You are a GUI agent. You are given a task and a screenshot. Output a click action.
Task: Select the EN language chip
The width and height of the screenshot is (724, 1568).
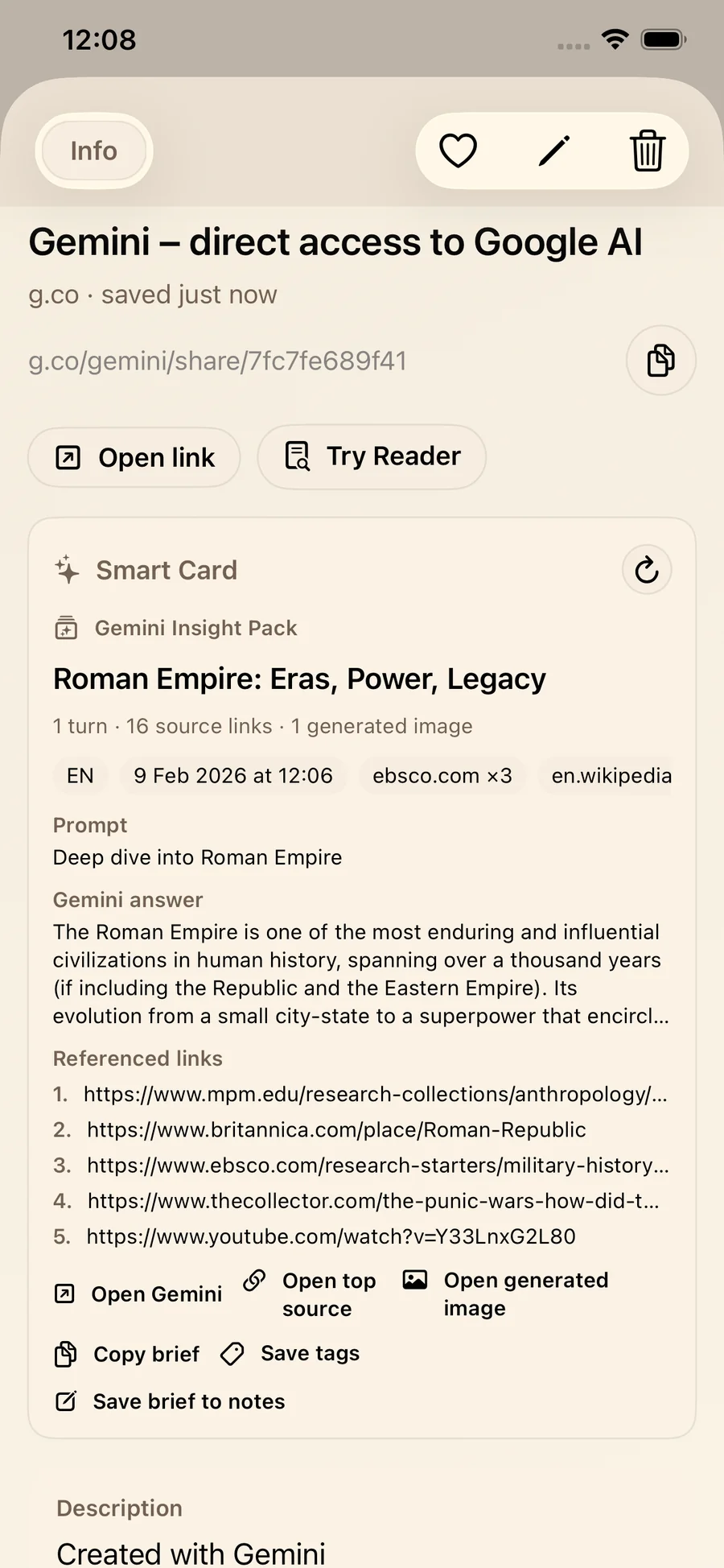coord(80,775)
